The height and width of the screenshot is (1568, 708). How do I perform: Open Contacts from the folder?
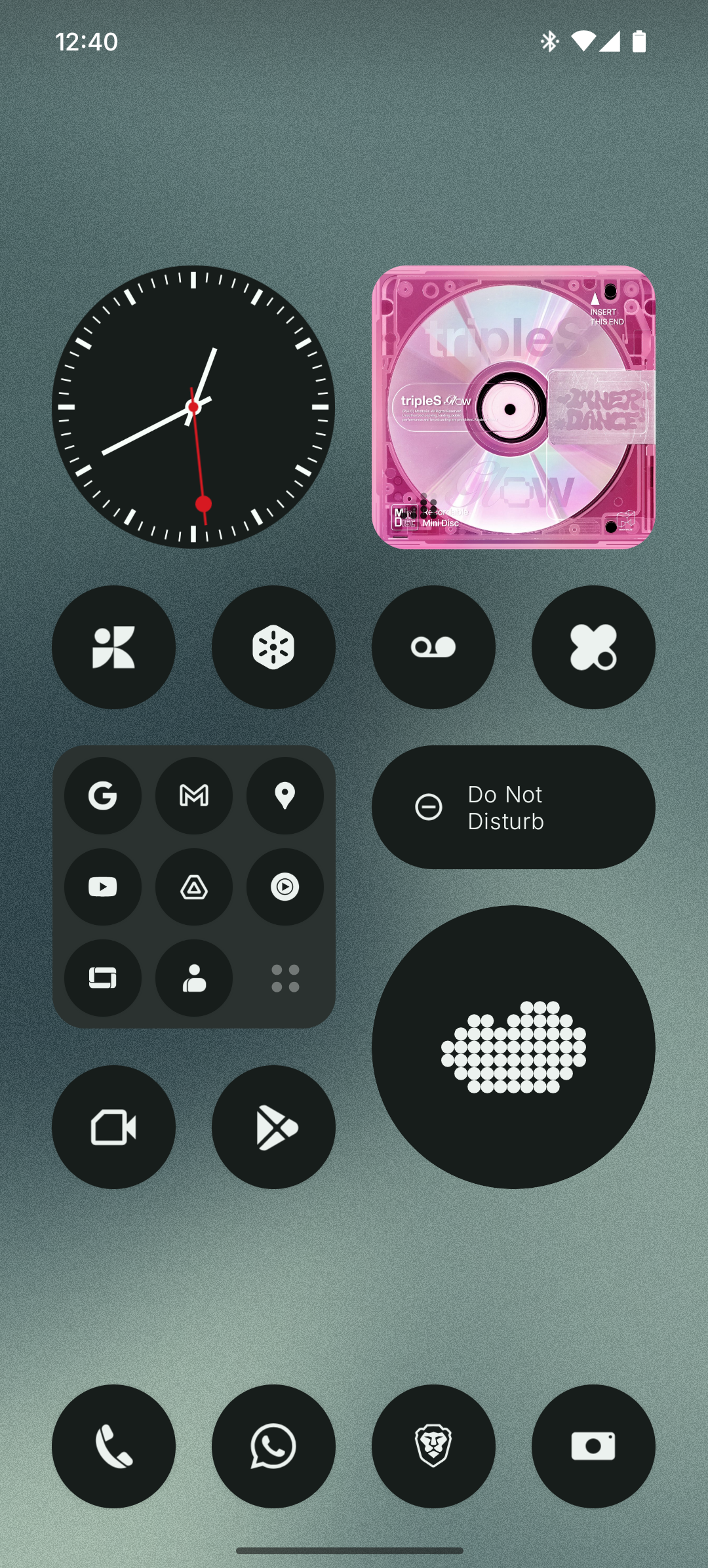click(194, 978)
